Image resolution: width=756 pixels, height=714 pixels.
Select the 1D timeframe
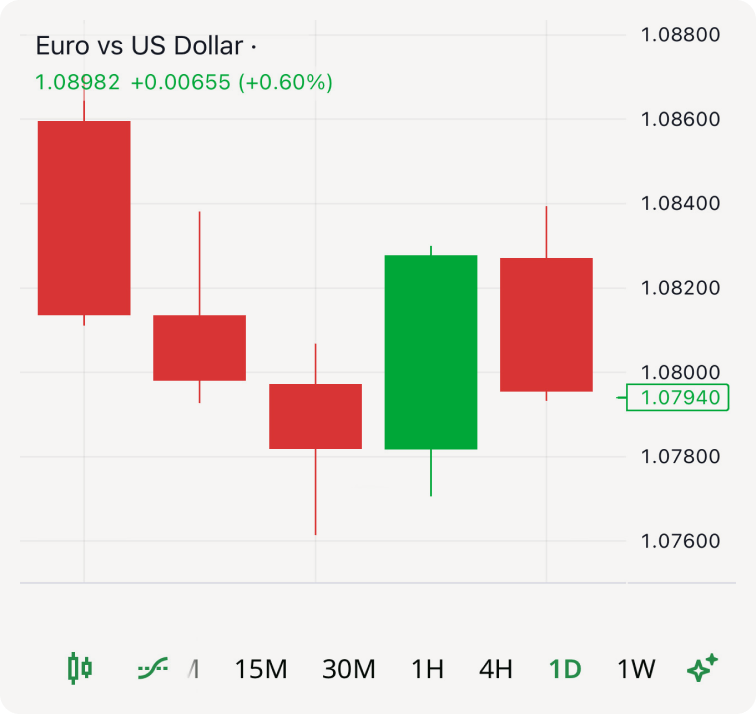tap(565, 669)
